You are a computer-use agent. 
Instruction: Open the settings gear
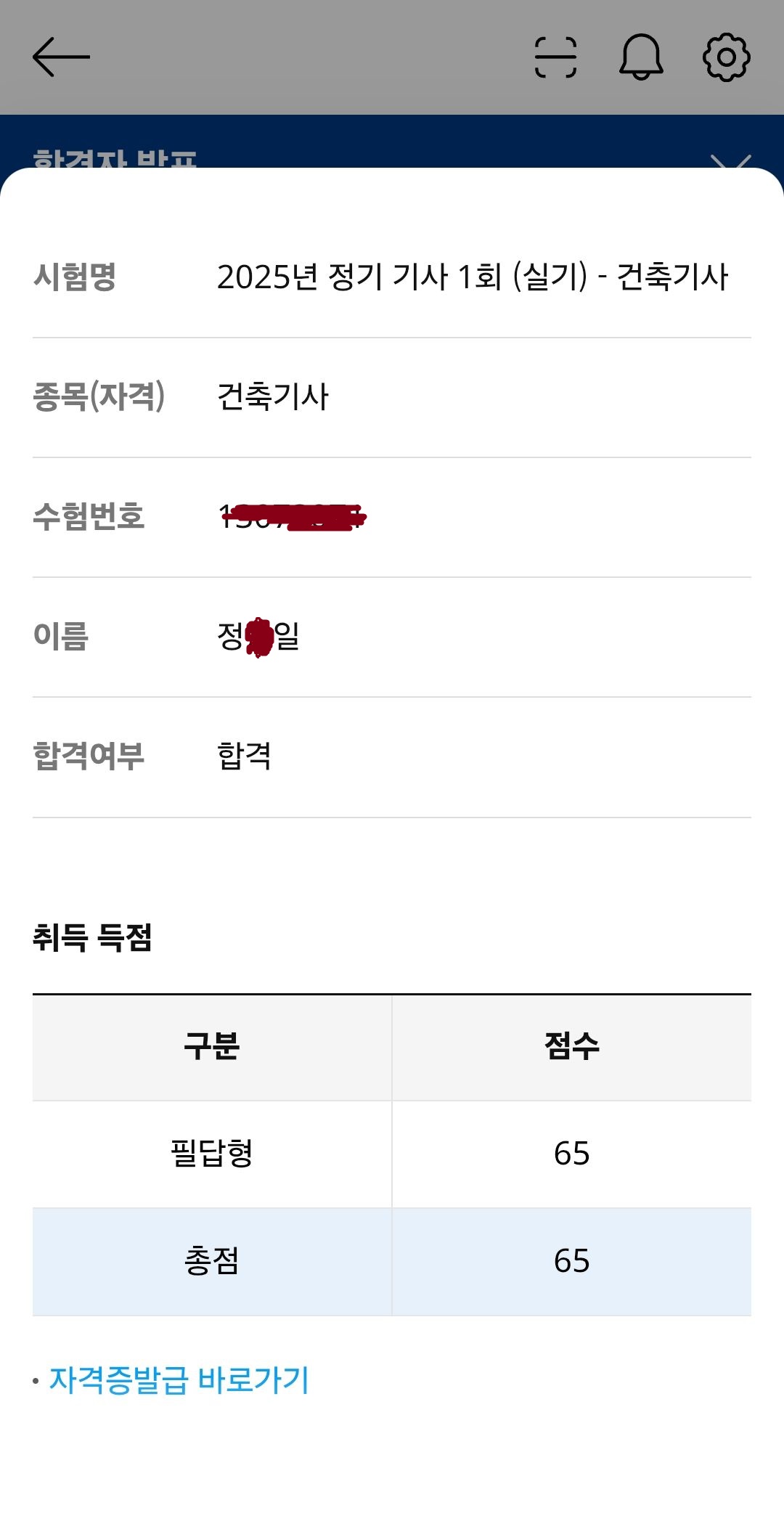tap(727, 57)
